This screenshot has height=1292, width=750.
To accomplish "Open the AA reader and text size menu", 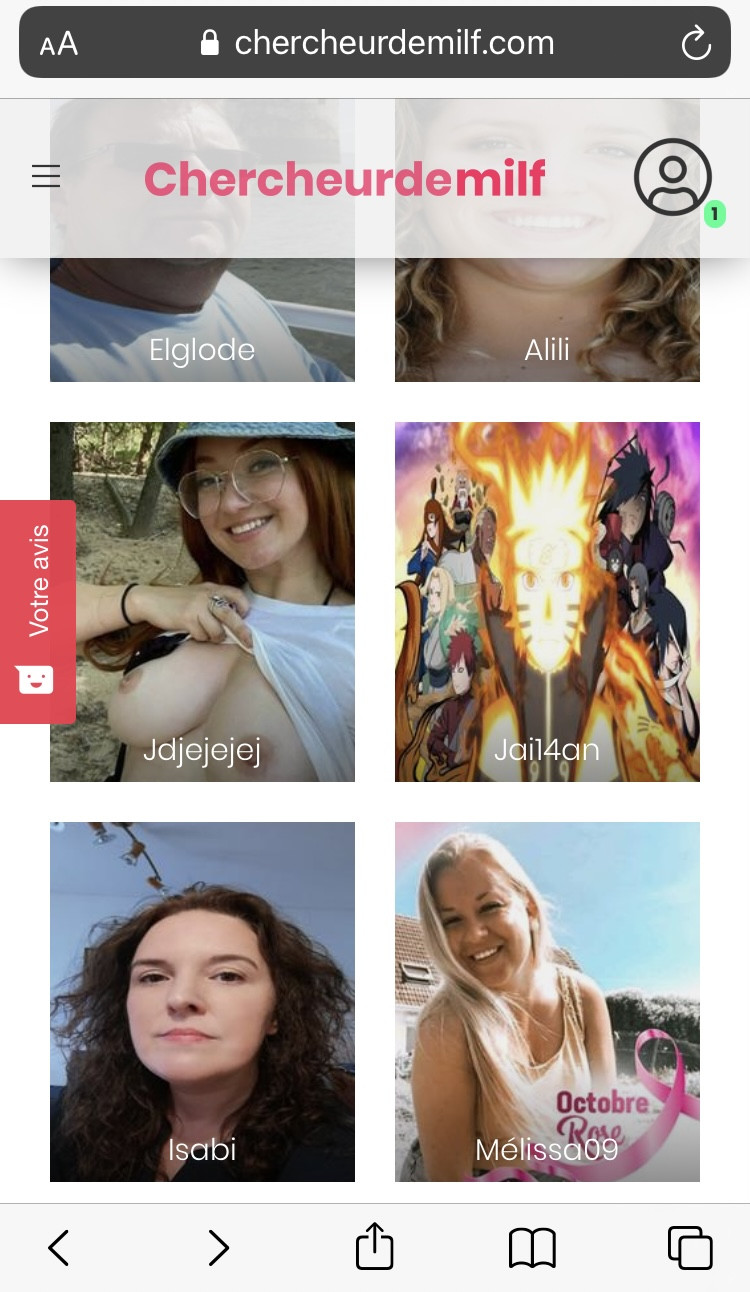I will (x=59, y=45).
